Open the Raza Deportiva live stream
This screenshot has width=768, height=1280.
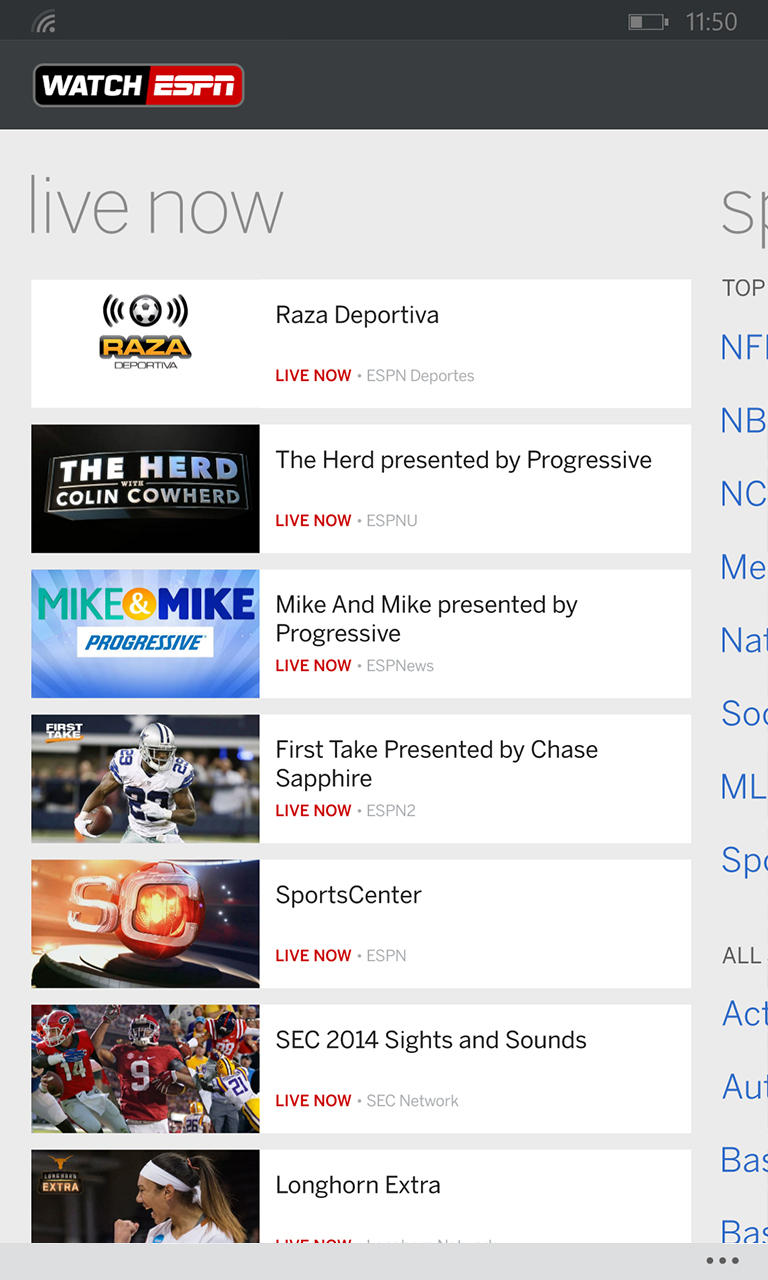pos(360,343)
